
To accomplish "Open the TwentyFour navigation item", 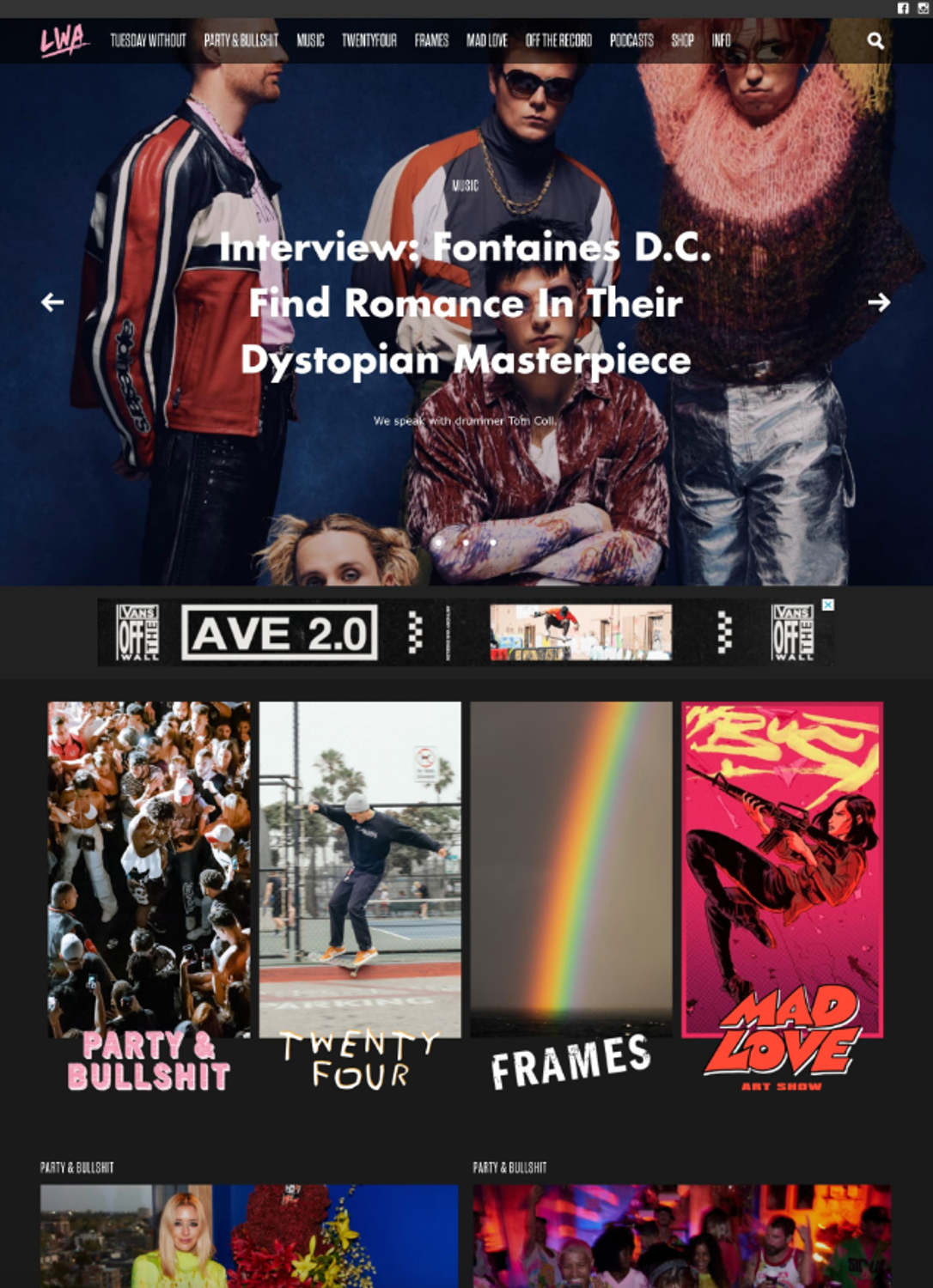I will click(x=369, y=40).
